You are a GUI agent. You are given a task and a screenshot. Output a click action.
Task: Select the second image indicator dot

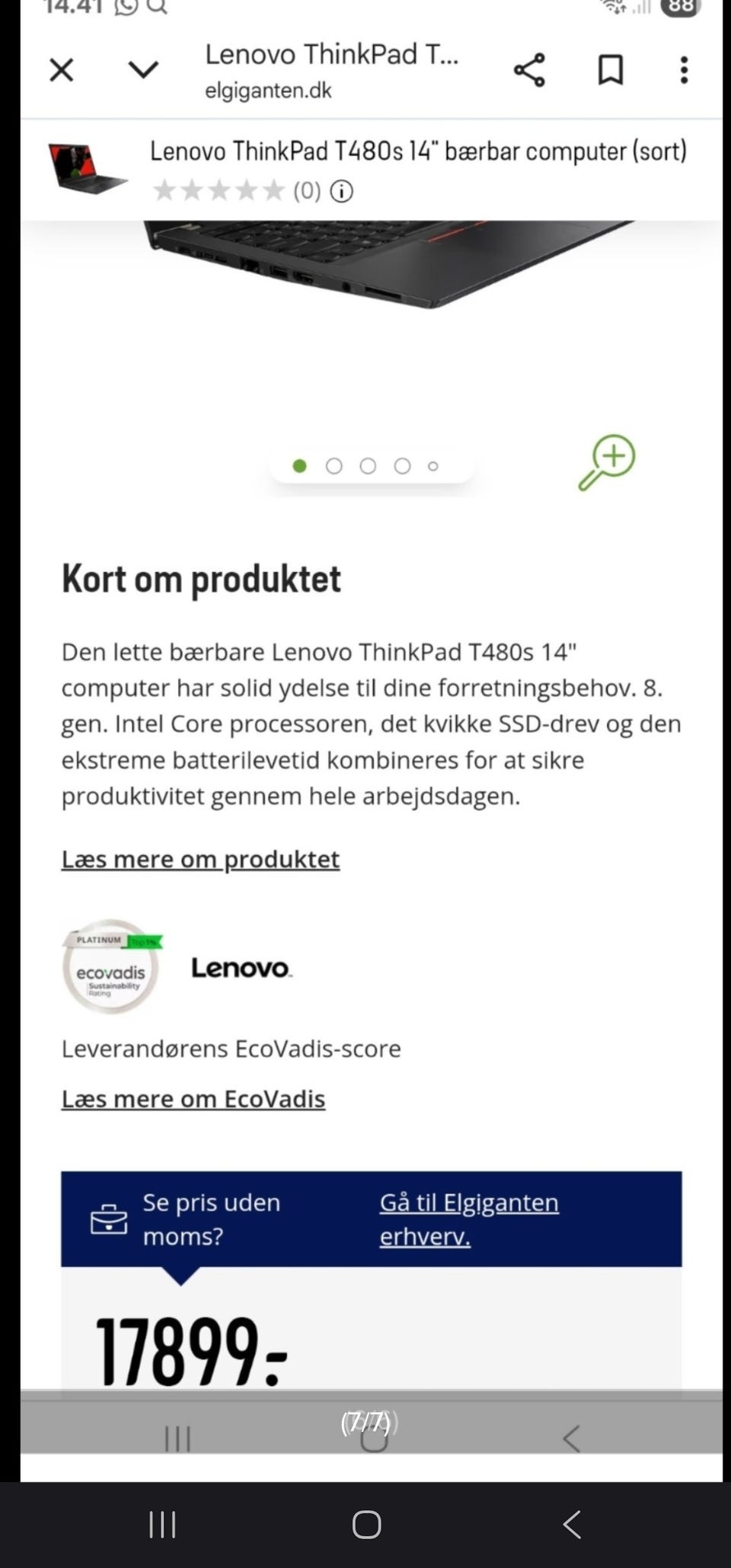pyautogui.click(x=334, y=466)
